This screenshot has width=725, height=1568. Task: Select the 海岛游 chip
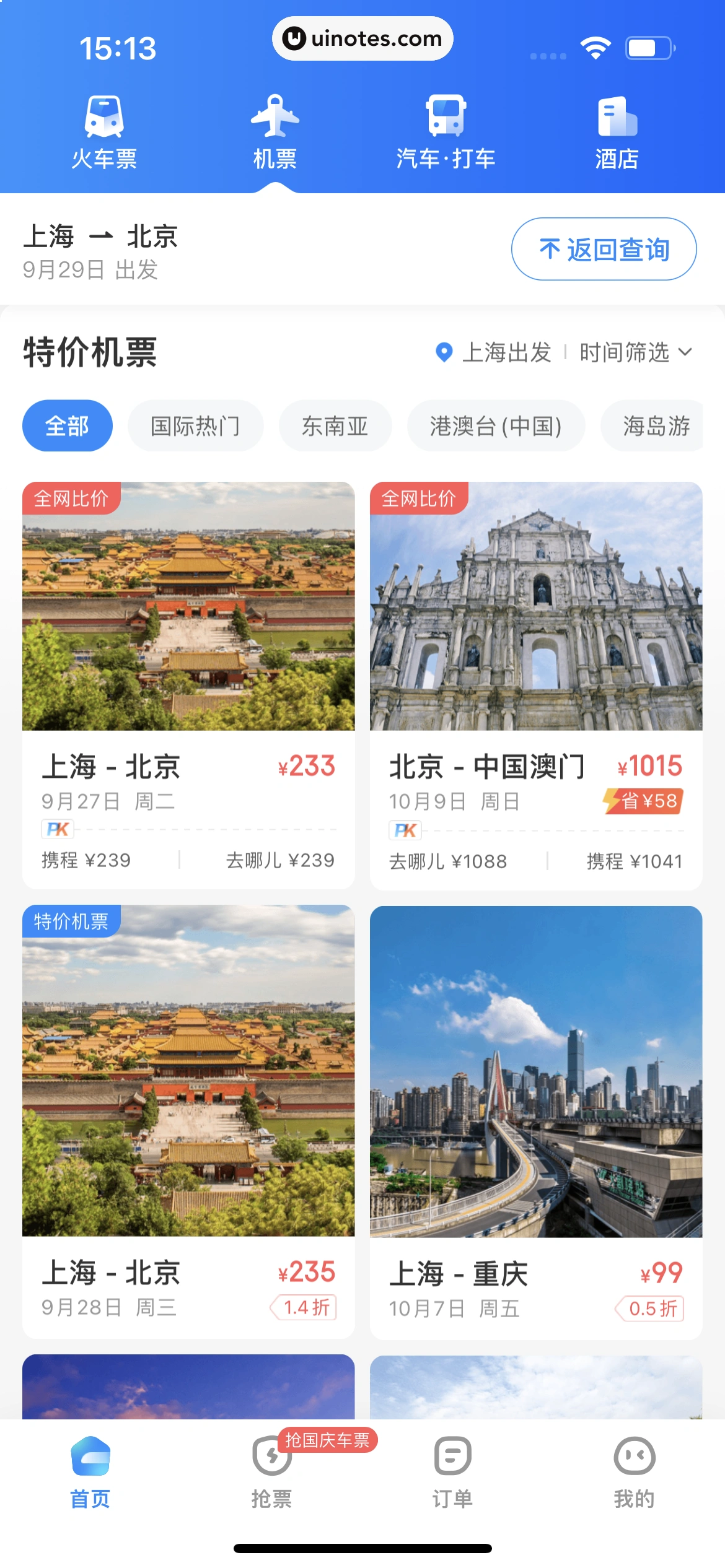(x=656, y=426)
